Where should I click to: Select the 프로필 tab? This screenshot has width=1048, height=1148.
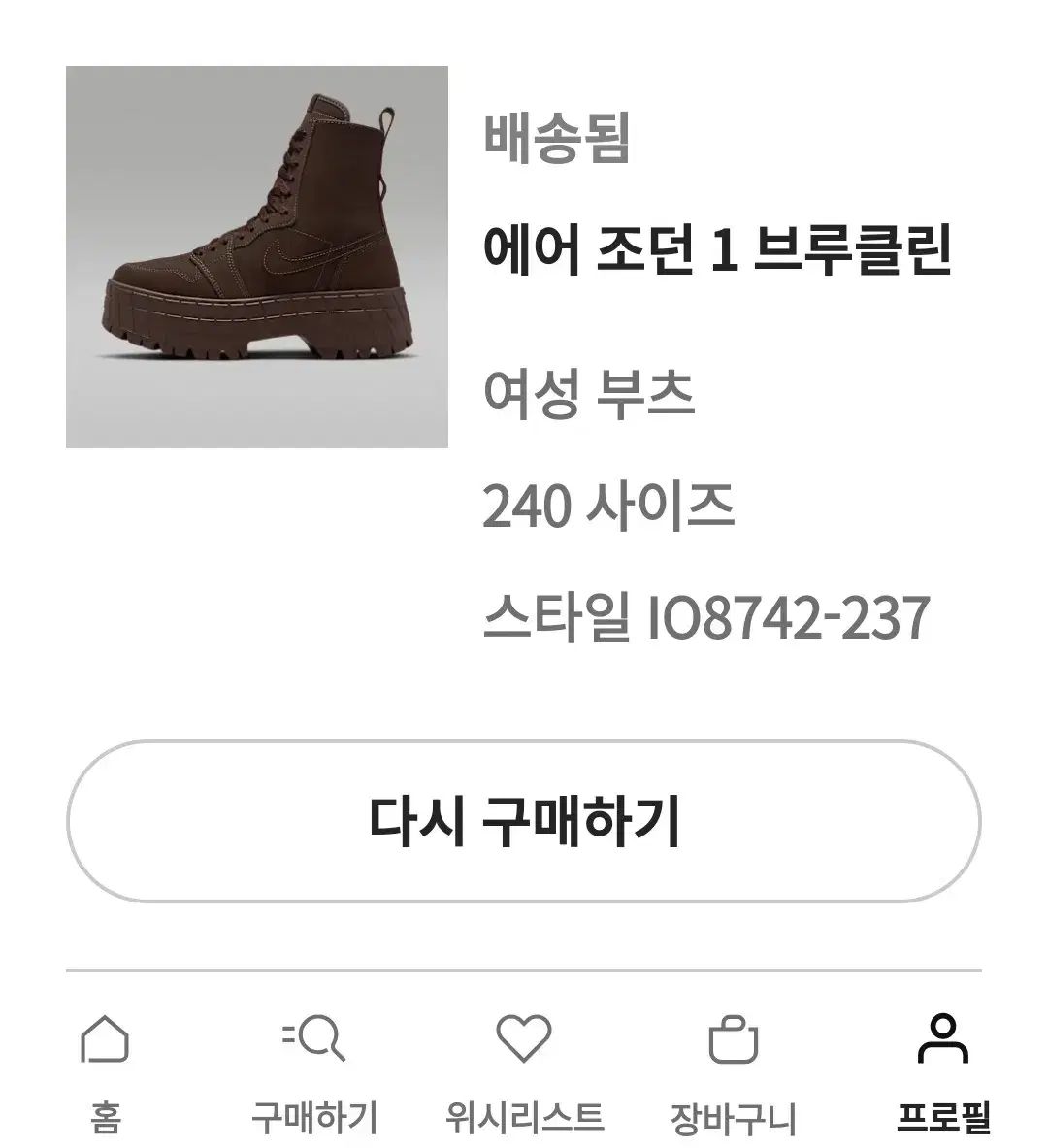[x=942, y=1072]
